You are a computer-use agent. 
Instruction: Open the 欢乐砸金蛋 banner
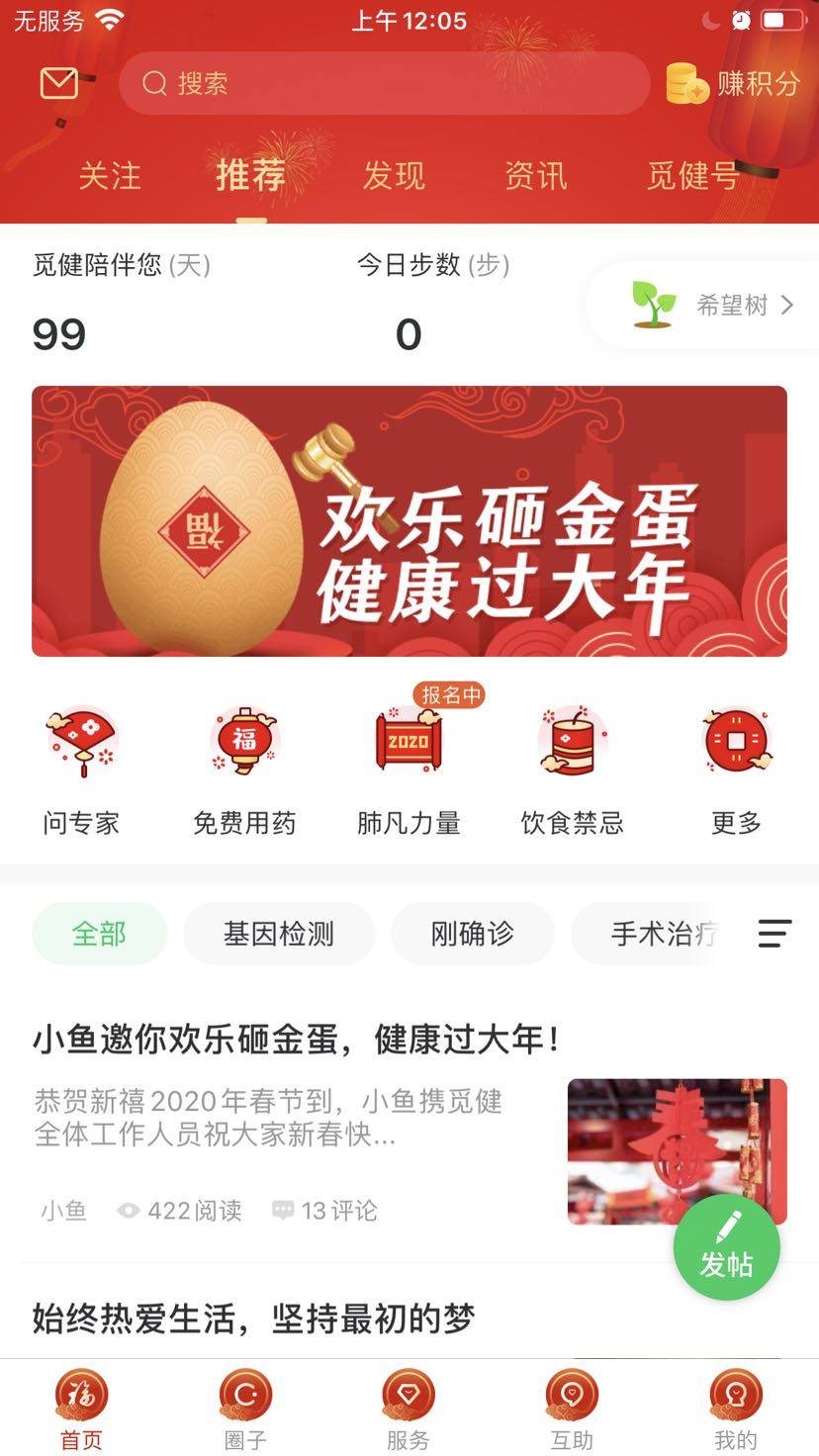pyautogui.click(x=409, y=521)
